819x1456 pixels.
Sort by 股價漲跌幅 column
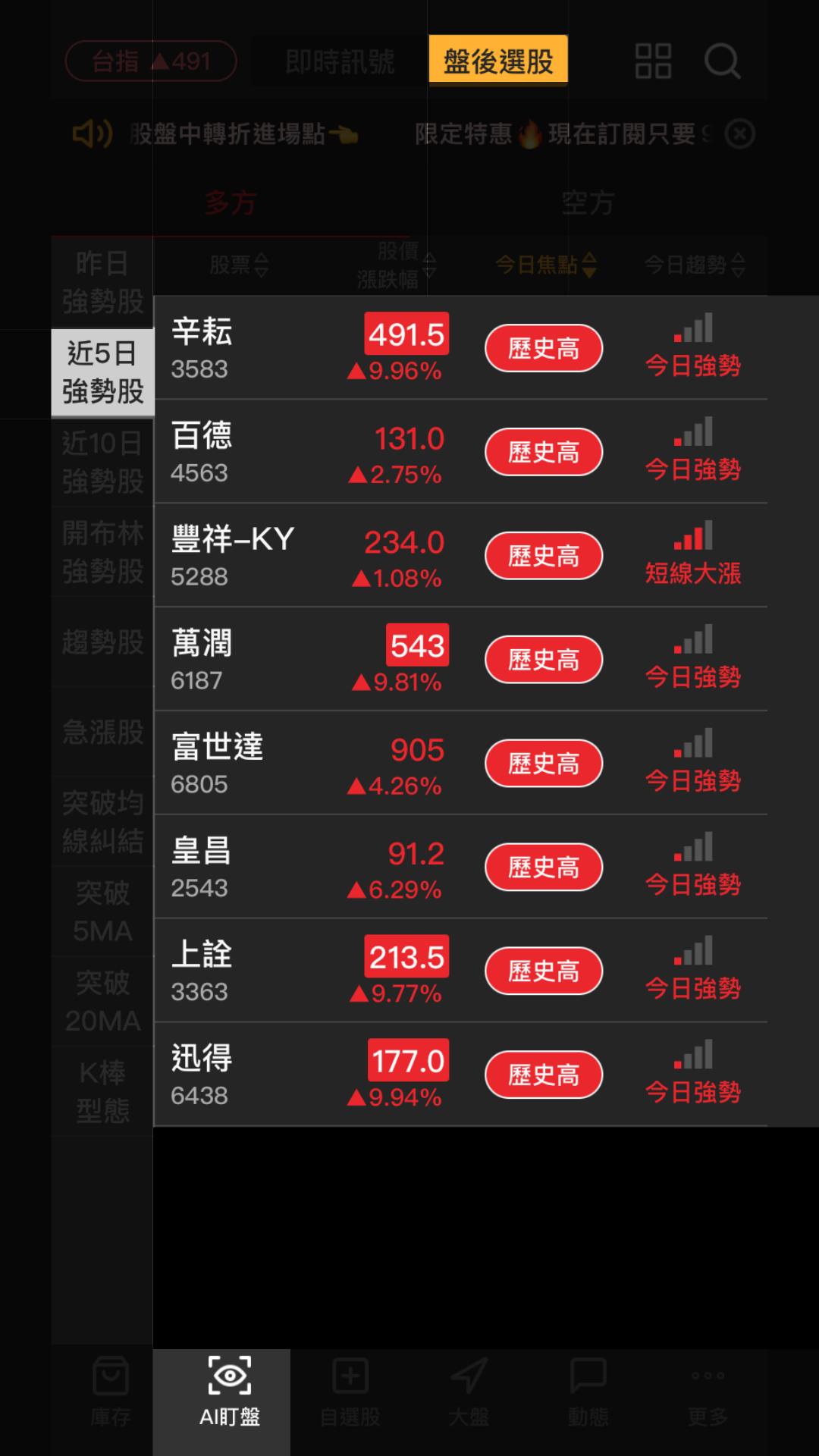point(397,265)
